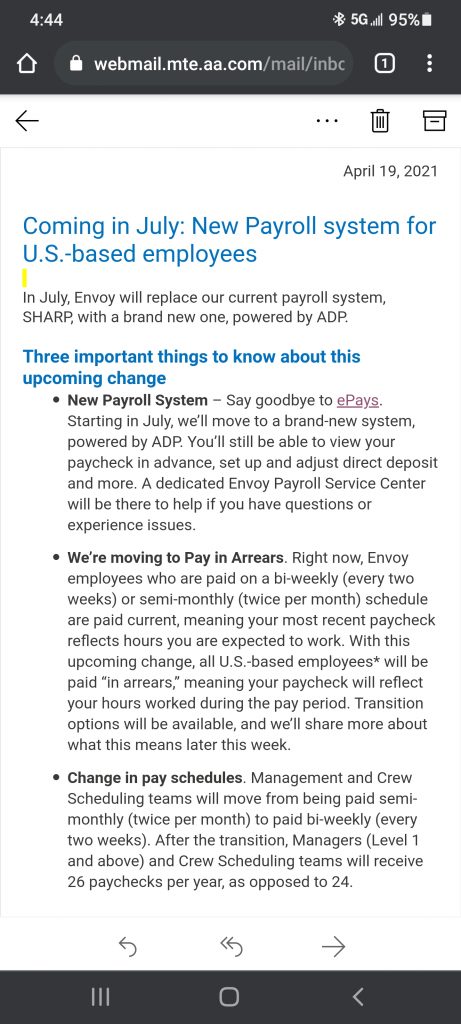Open the browser tab switcher
Viewport: 461px width, 1024px height.
coord(385,63)
